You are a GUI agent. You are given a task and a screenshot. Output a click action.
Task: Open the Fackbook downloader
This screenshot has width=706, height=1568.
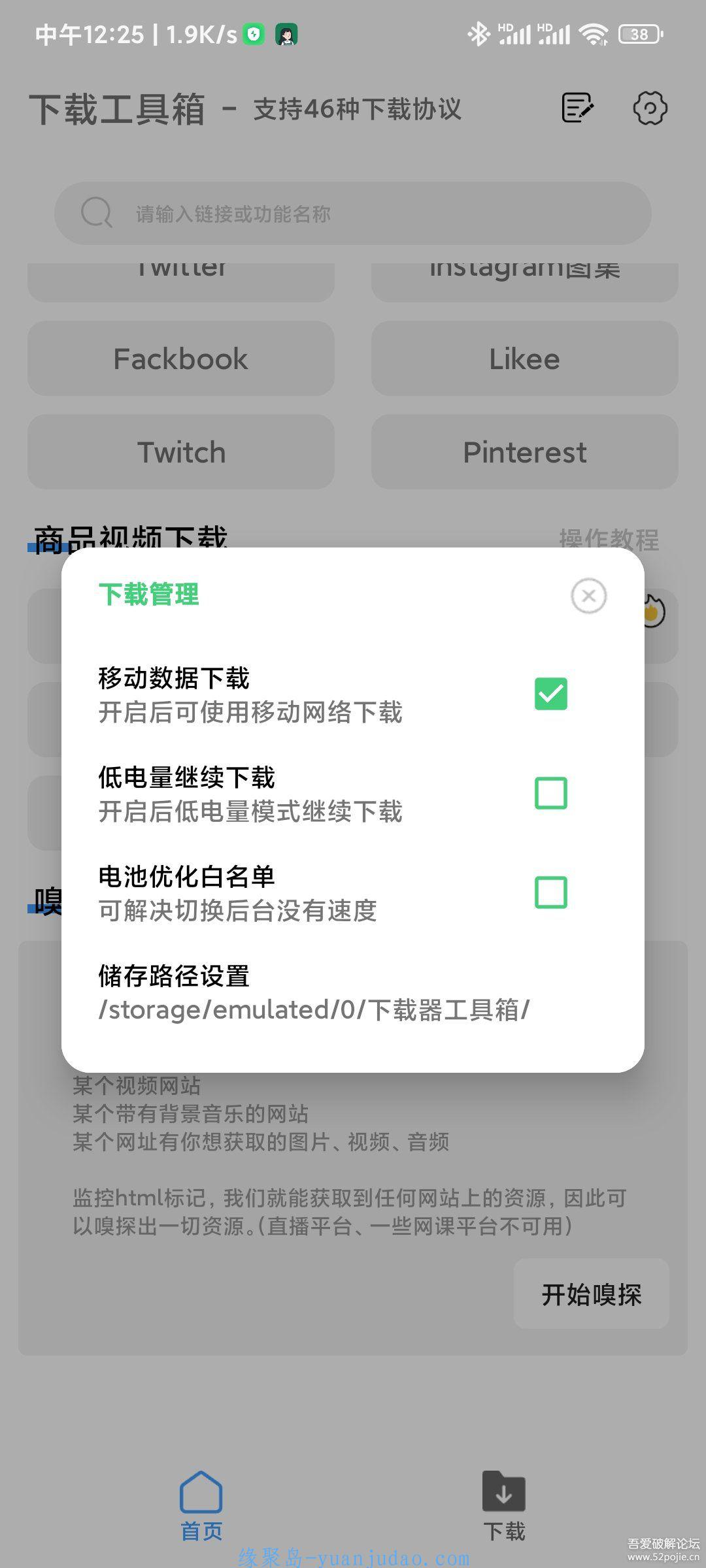181,359
